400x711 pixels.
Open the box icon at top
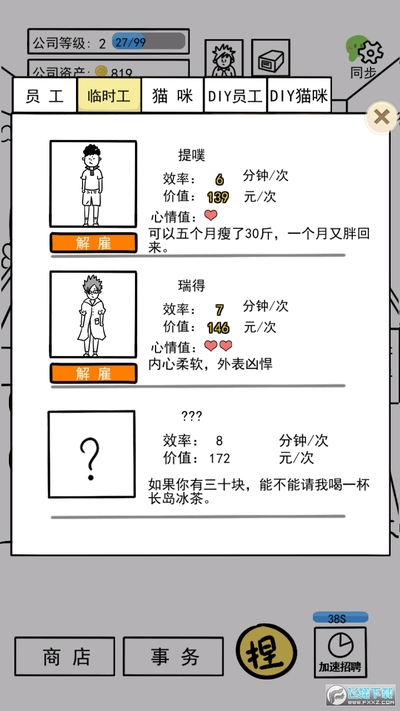271,58
